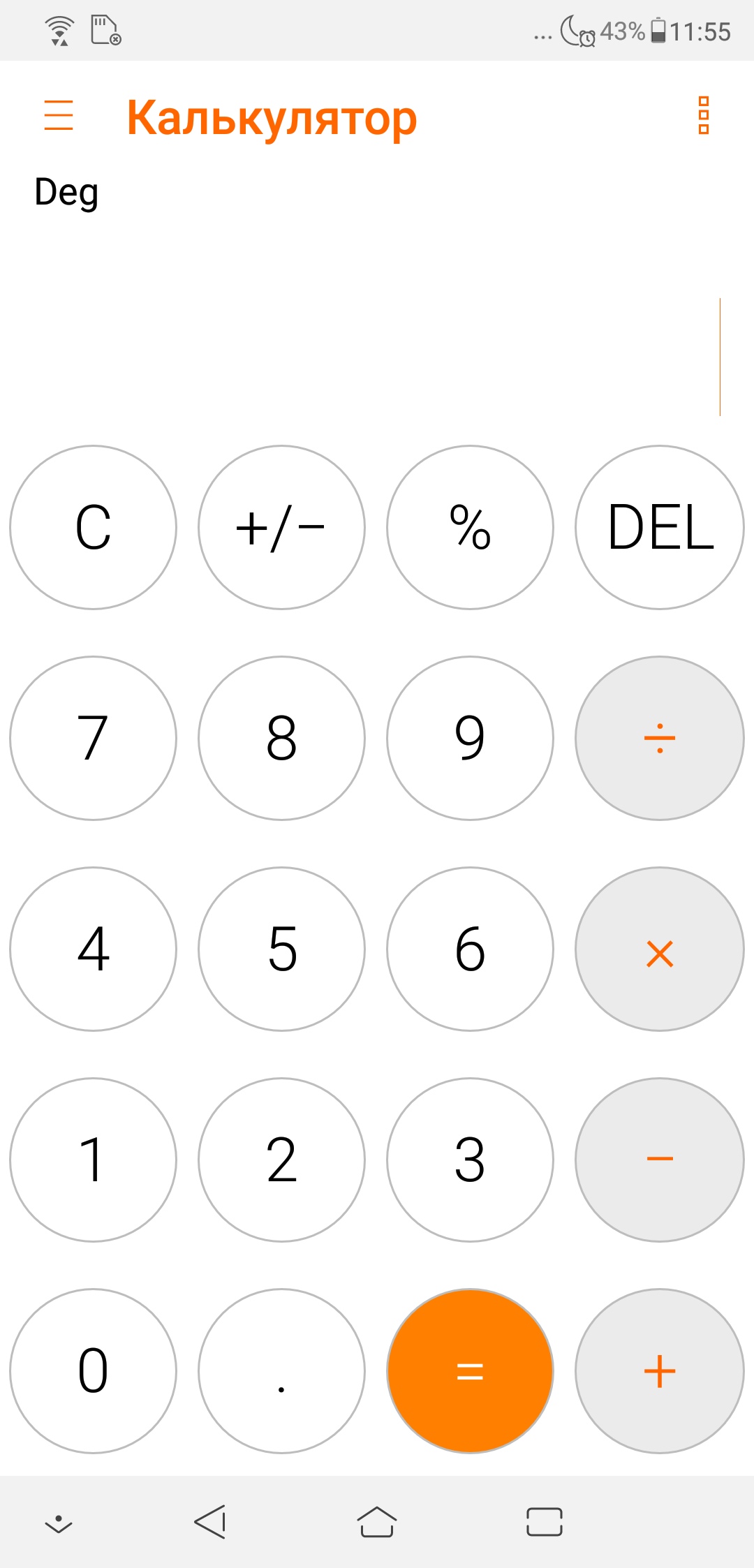Select the minus operator
This screenshot has width=754, height=1568.
[x=660, y=1160]
